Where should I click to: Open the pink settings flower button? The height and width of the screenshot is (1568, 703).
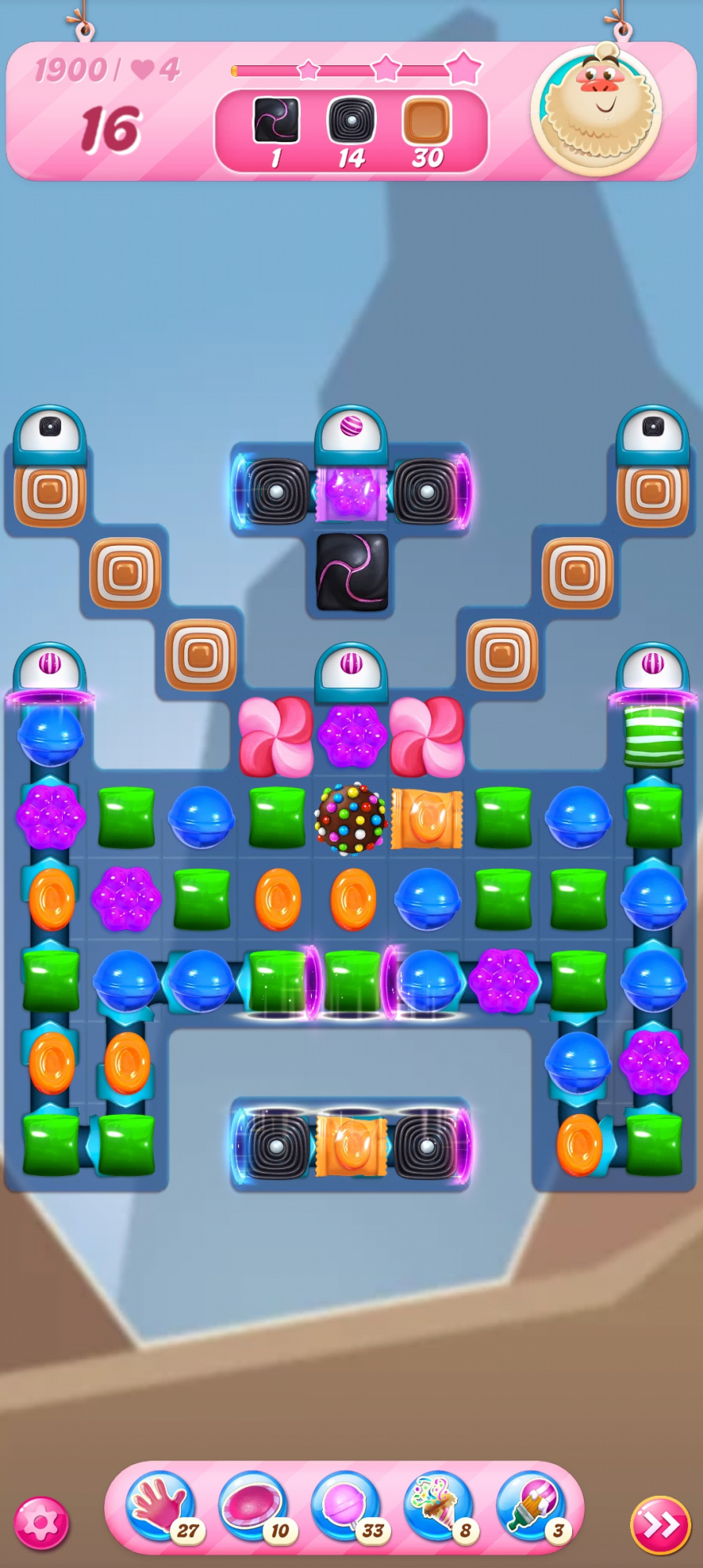42,1523
